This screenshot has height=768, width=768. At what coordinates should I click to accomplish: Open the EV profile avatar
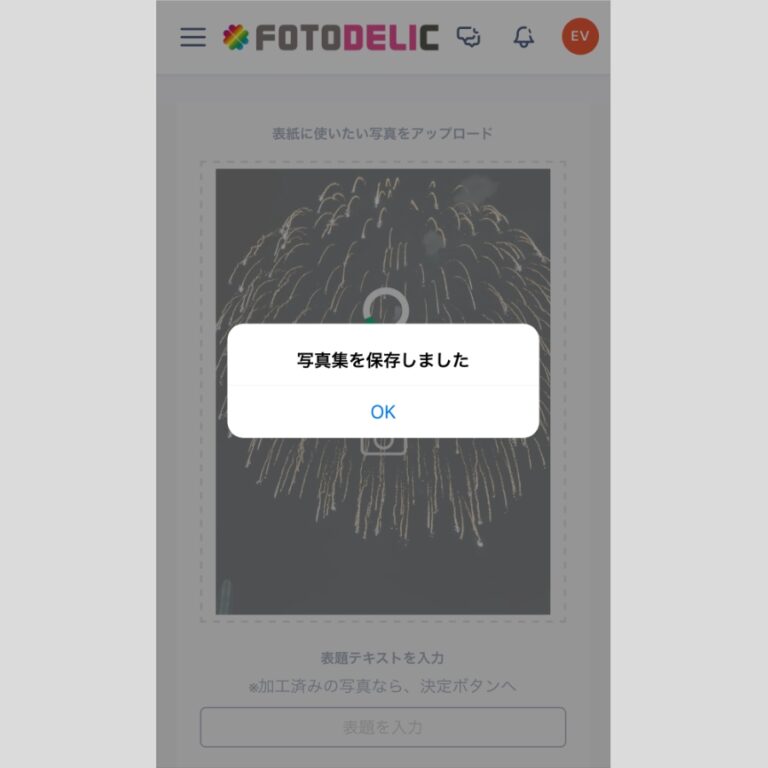point(579,37)
